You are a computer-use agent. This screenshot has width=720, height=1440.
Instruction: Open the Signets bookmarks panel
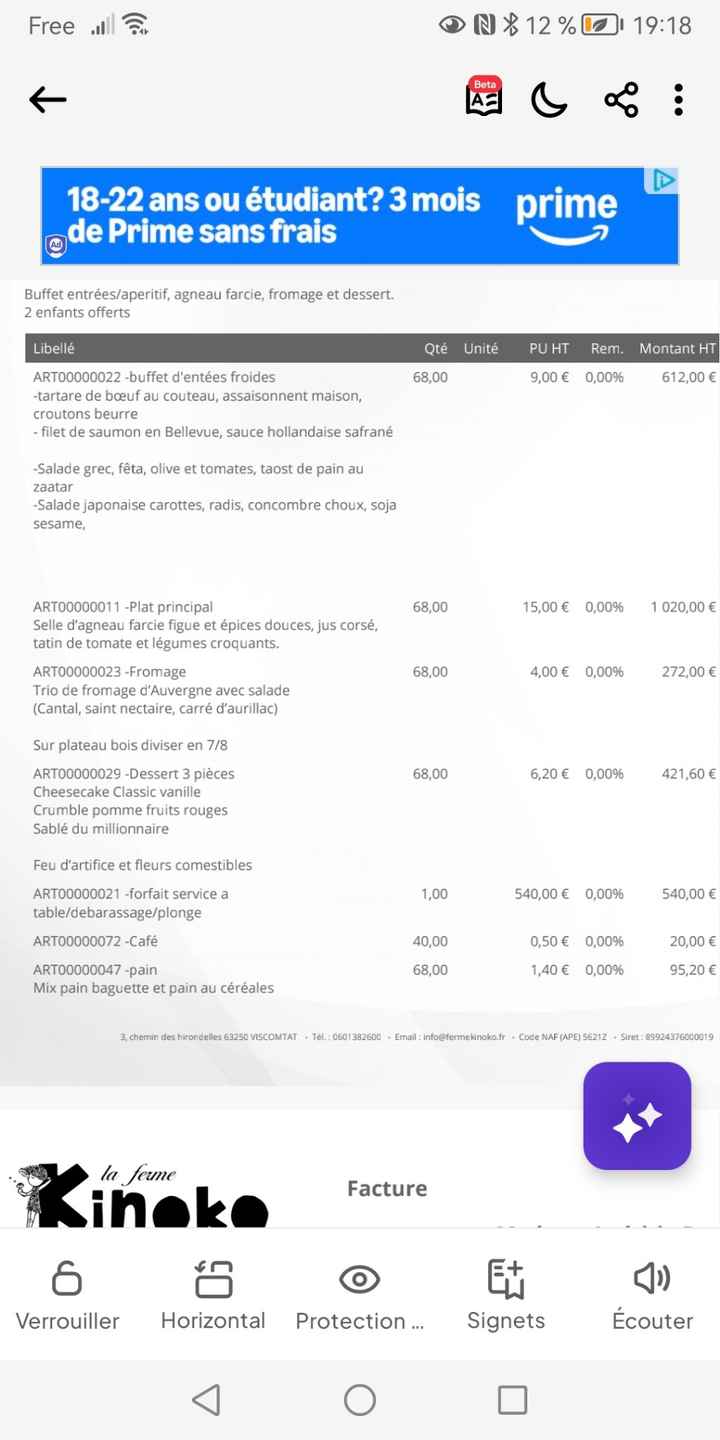coord(505,1294)
